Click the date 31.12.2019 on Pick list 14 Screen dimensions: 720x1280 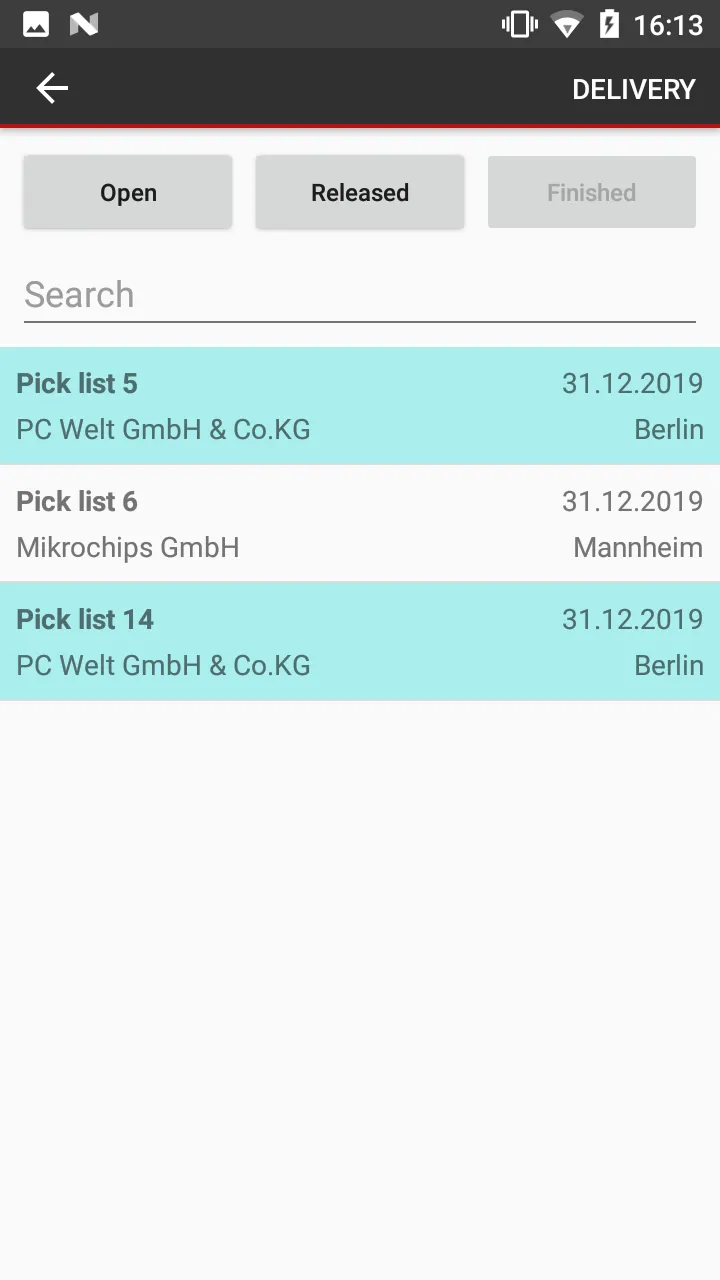tap(633, 619)
